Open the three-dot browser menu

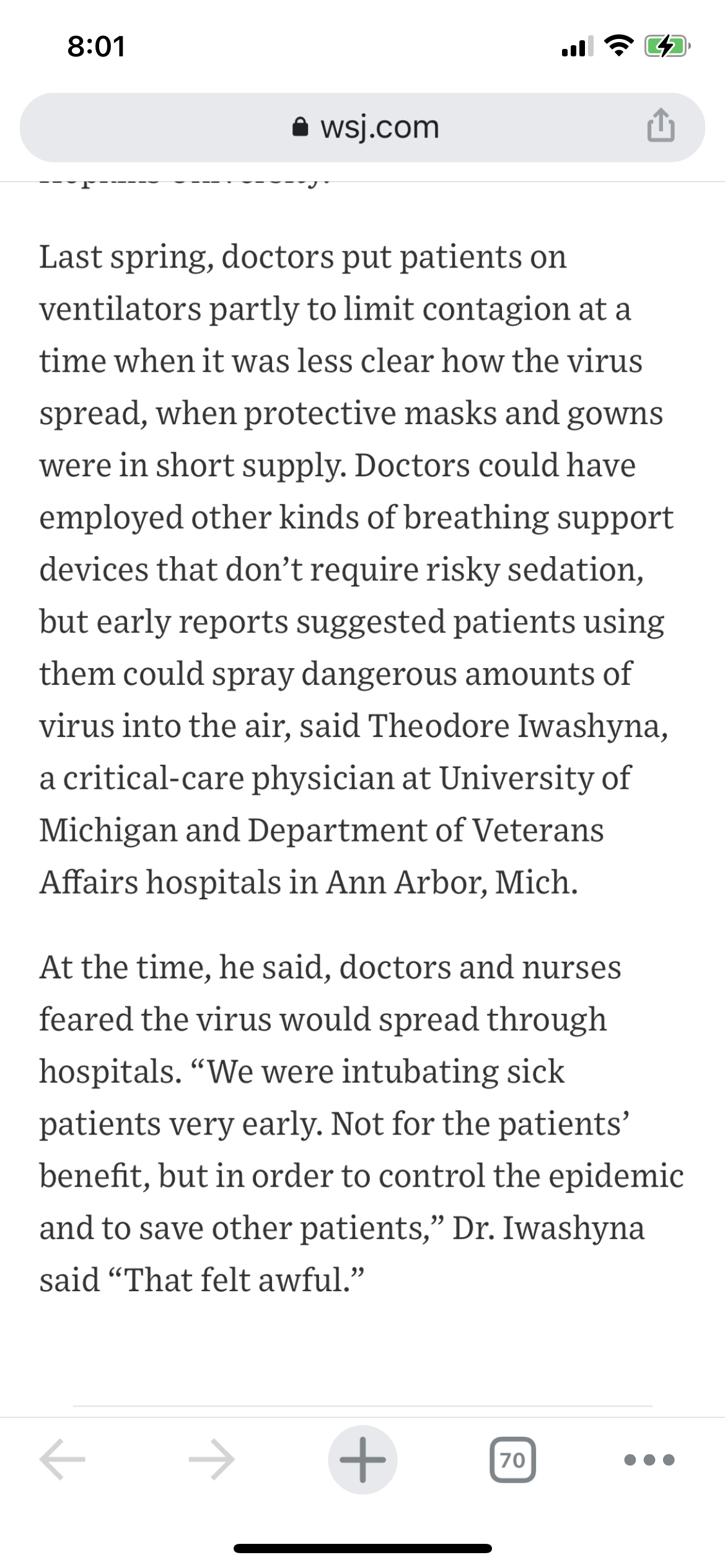(649, 1460)
